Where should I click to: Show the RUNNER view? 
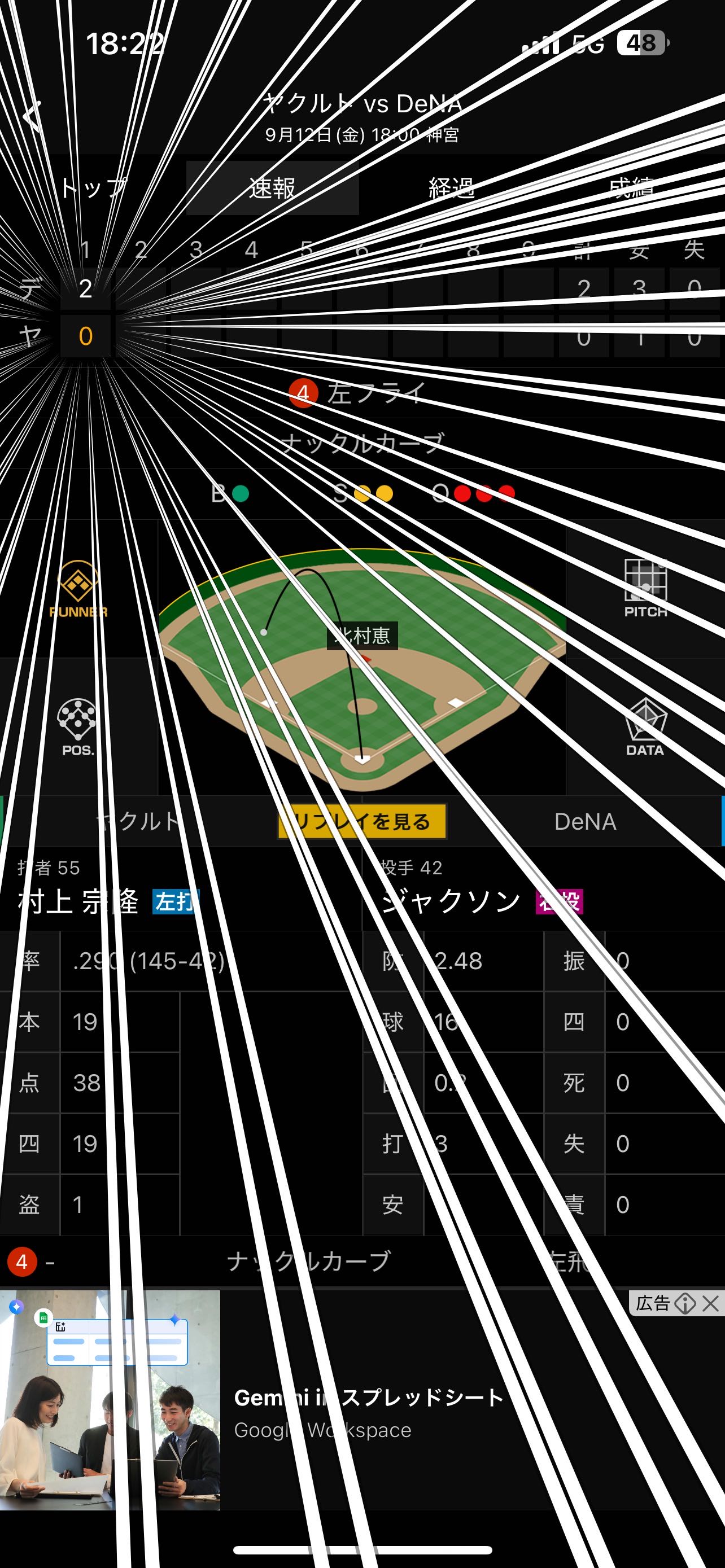tap(78, 589)
